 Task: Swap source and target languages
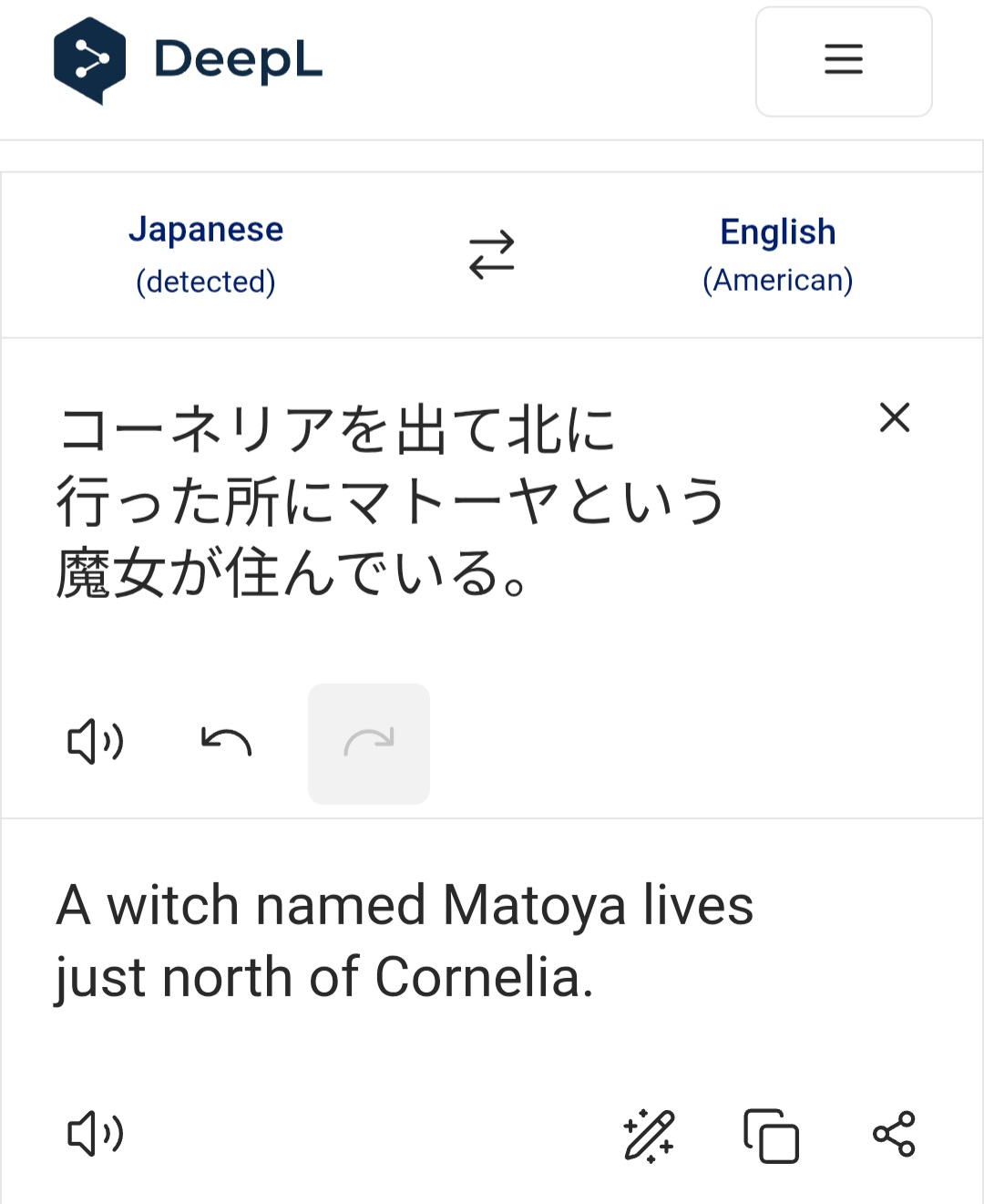tap(491, 254)
